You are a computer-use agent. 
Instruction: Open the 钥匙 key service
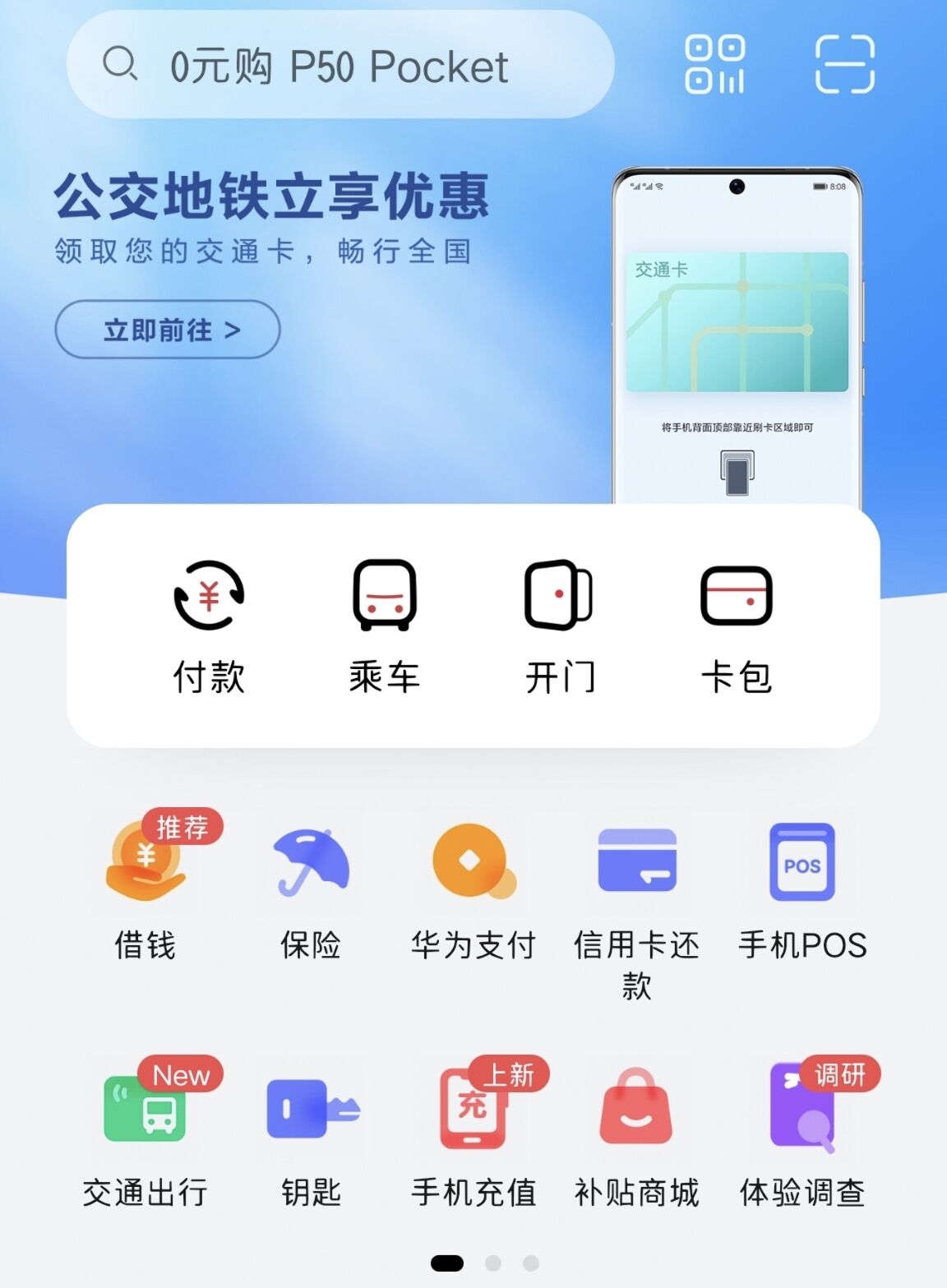tap(310, 1136)
